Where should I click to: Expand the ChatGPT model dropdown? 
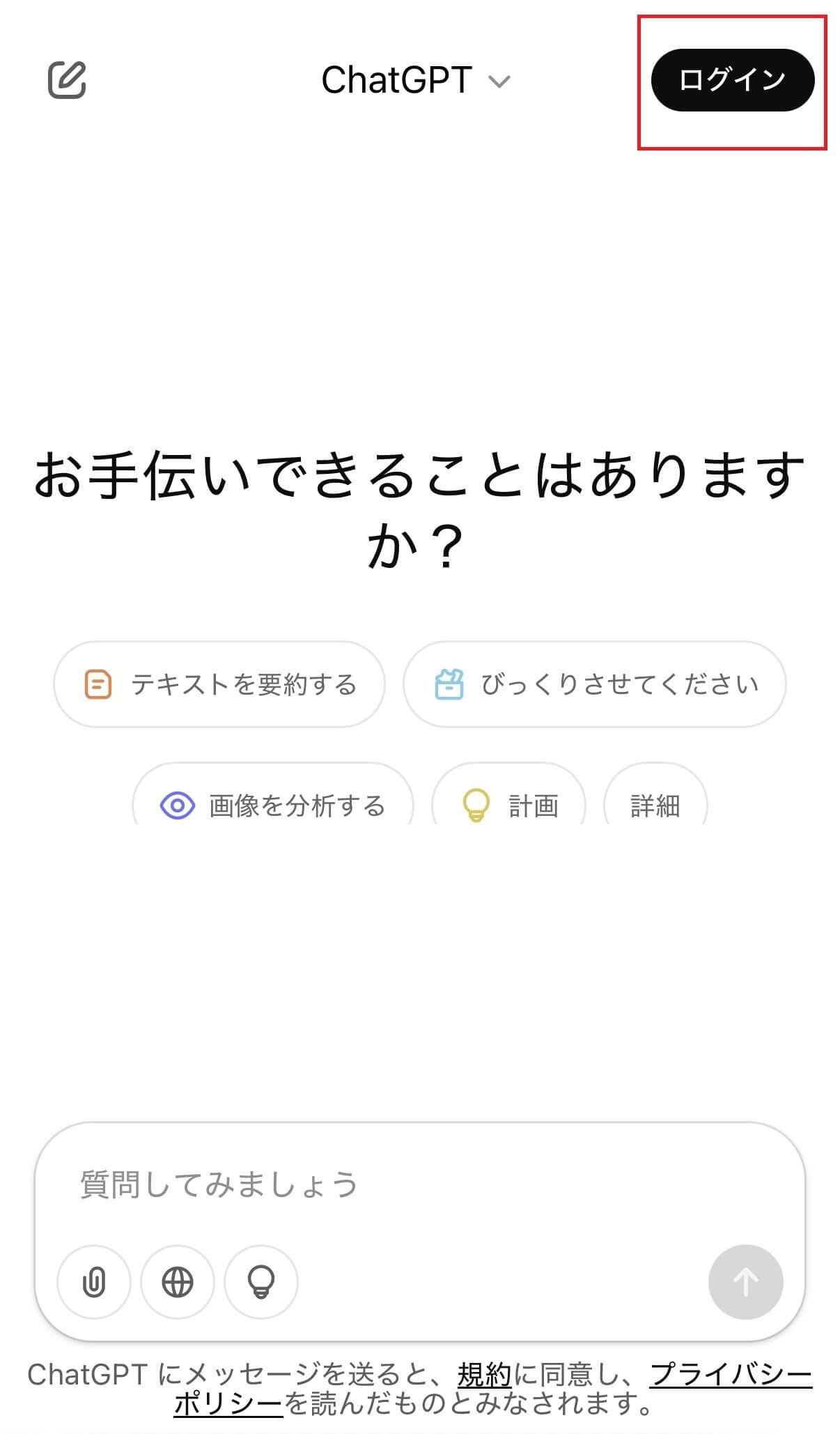point(416,81)
